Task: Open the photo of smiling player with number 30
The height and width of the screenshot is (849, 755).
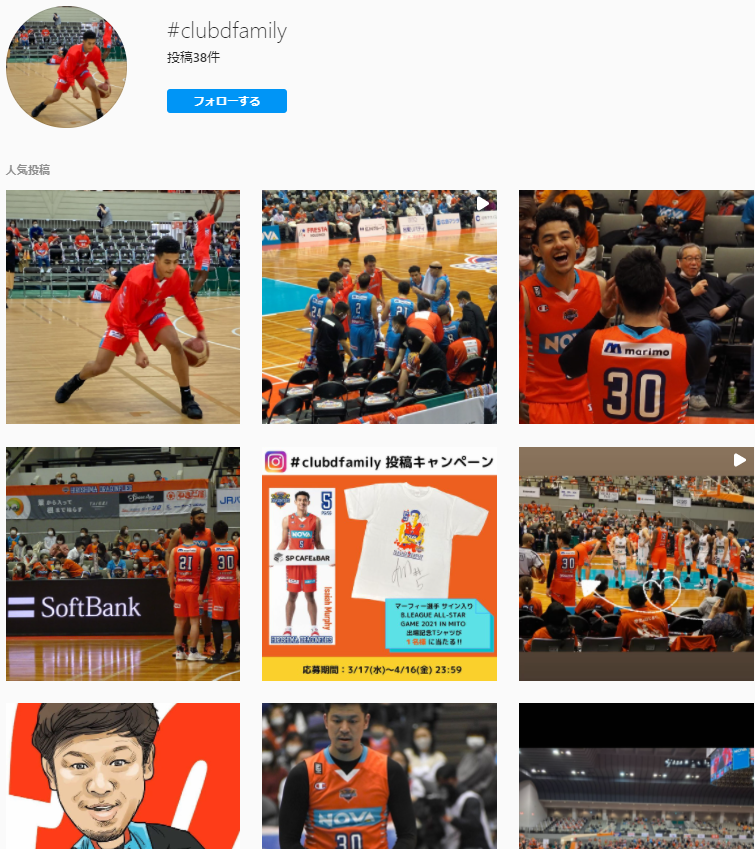Action: 636,307
